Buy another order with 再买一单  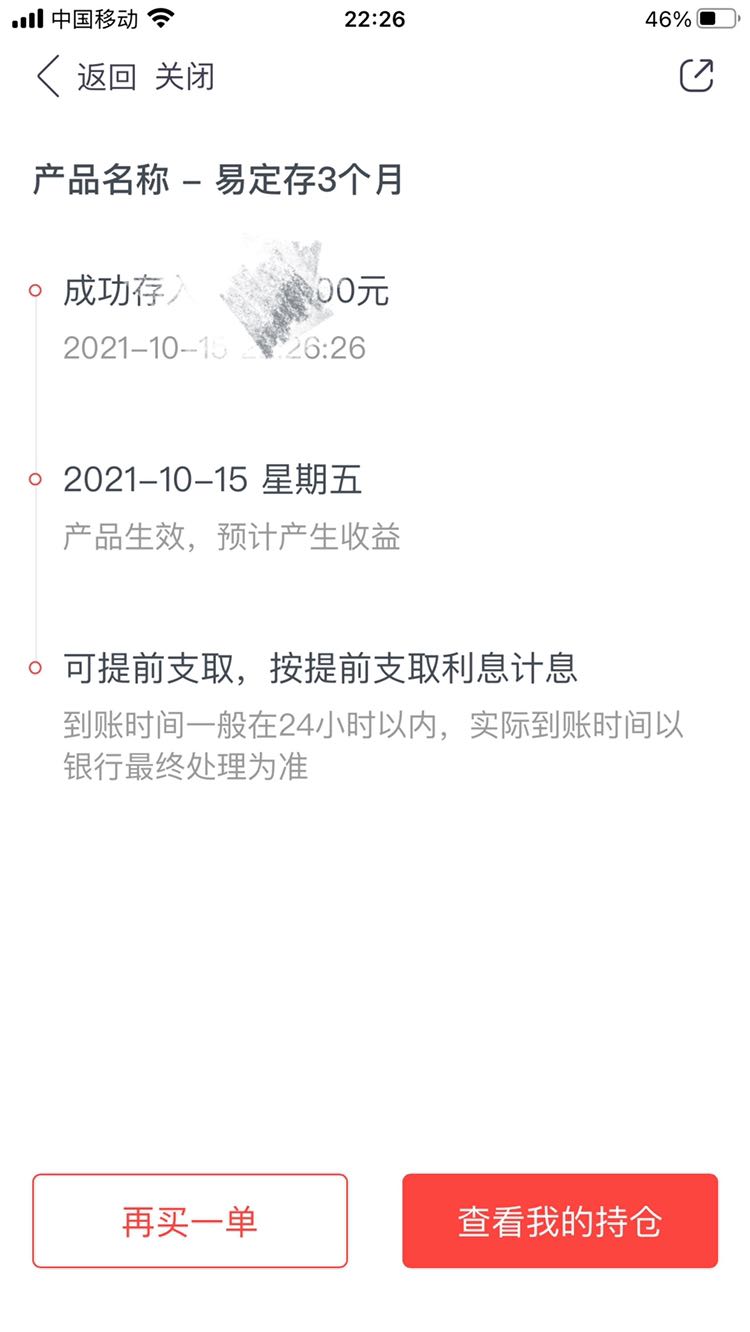[x=190, y=1221]
